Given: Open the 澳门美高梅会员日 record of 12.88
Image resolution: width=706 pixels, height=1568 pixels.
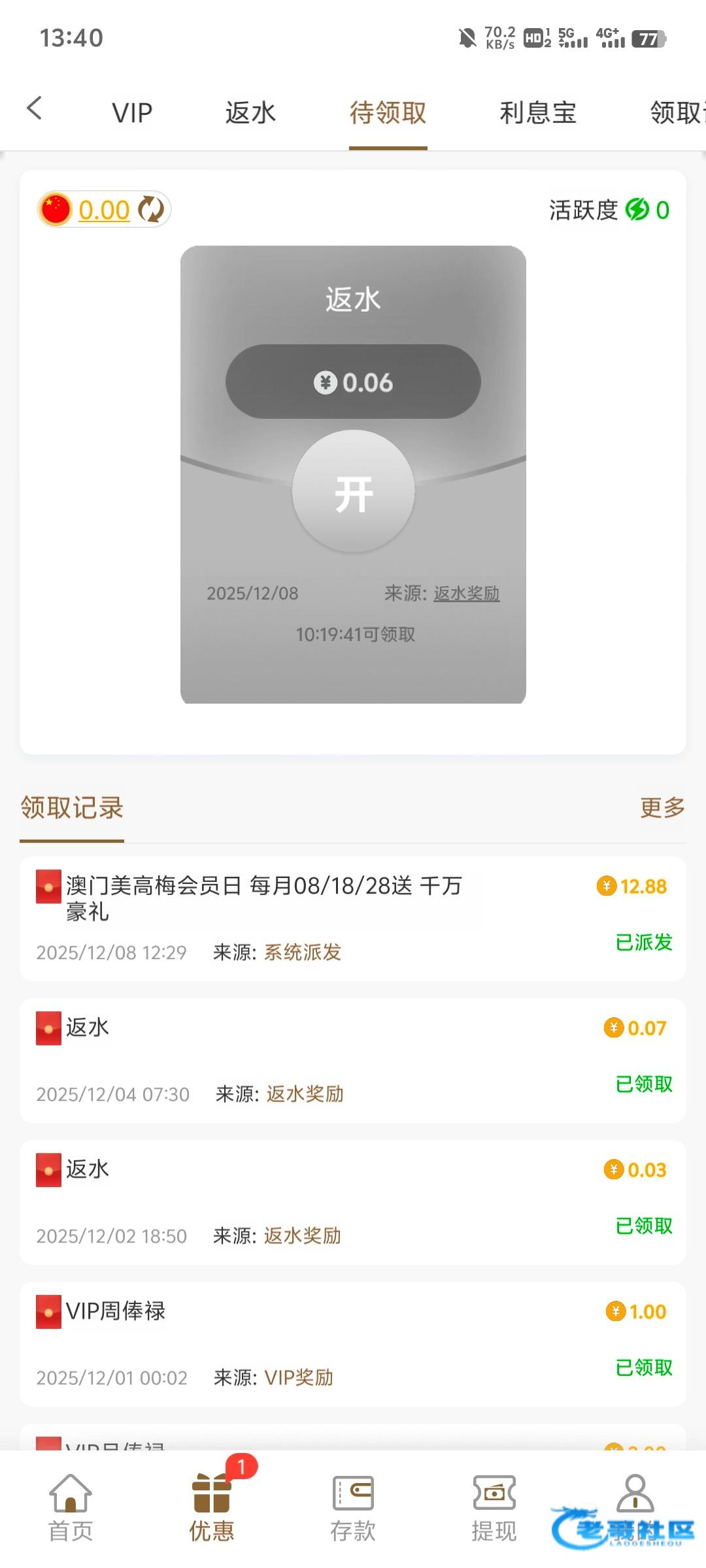Looking at the screenshot, I should click(x=353, y=918).
